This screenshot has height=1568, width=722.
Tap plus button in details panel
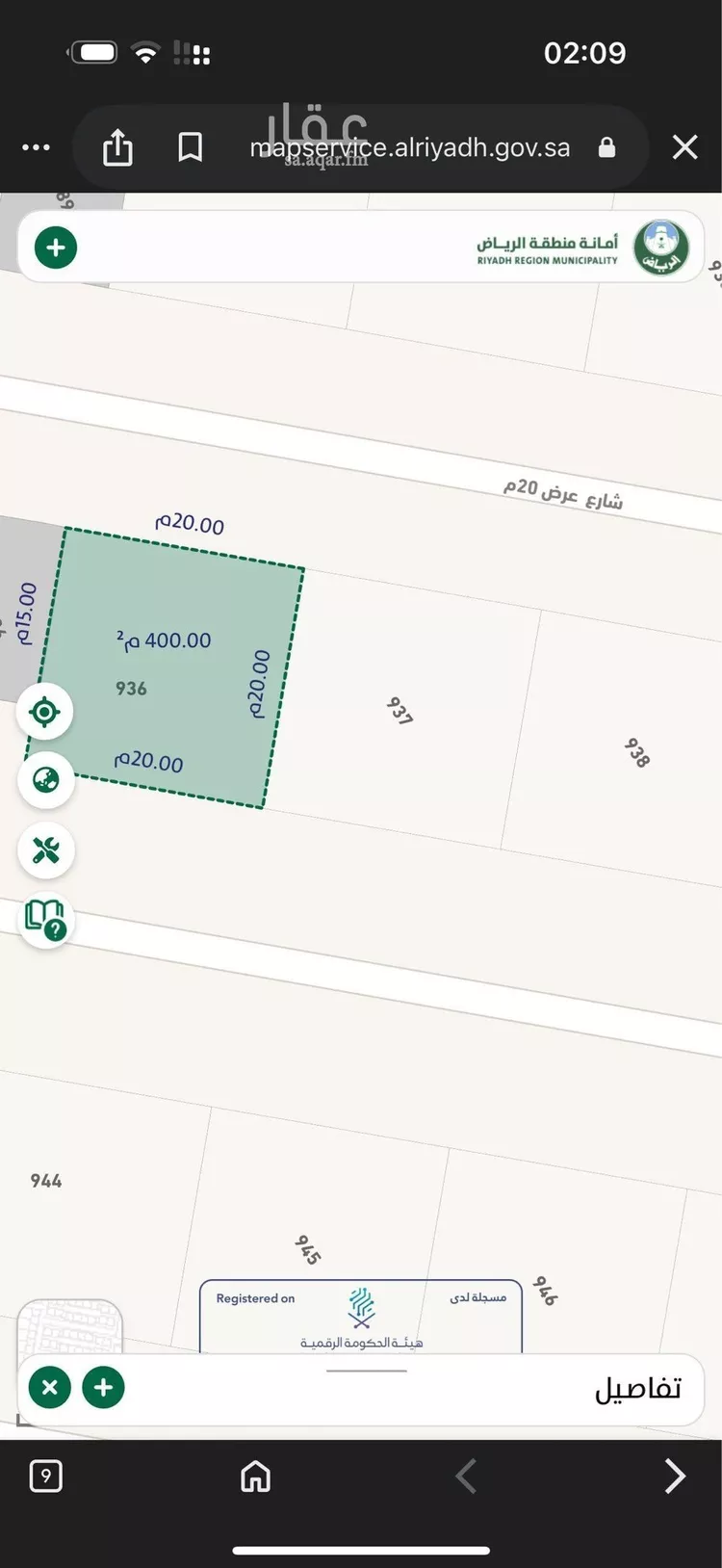click(104, 1388)
